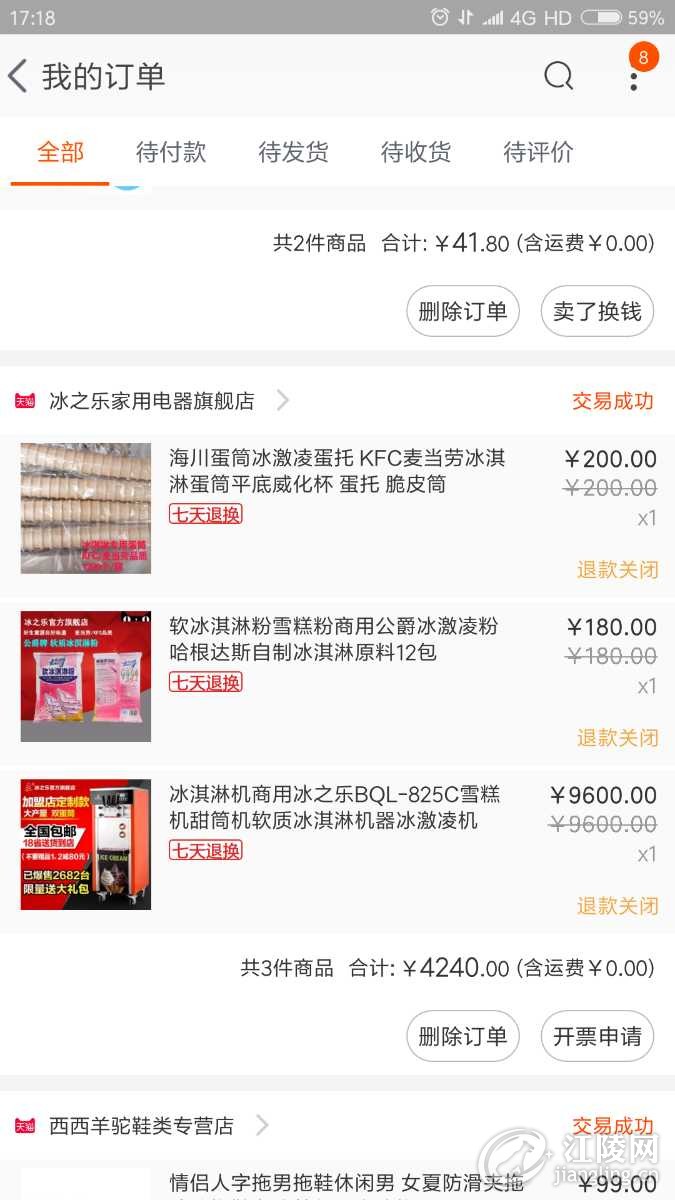Open the 情侣人字拖男拖鞋 order item

[x=345, y=1184]
